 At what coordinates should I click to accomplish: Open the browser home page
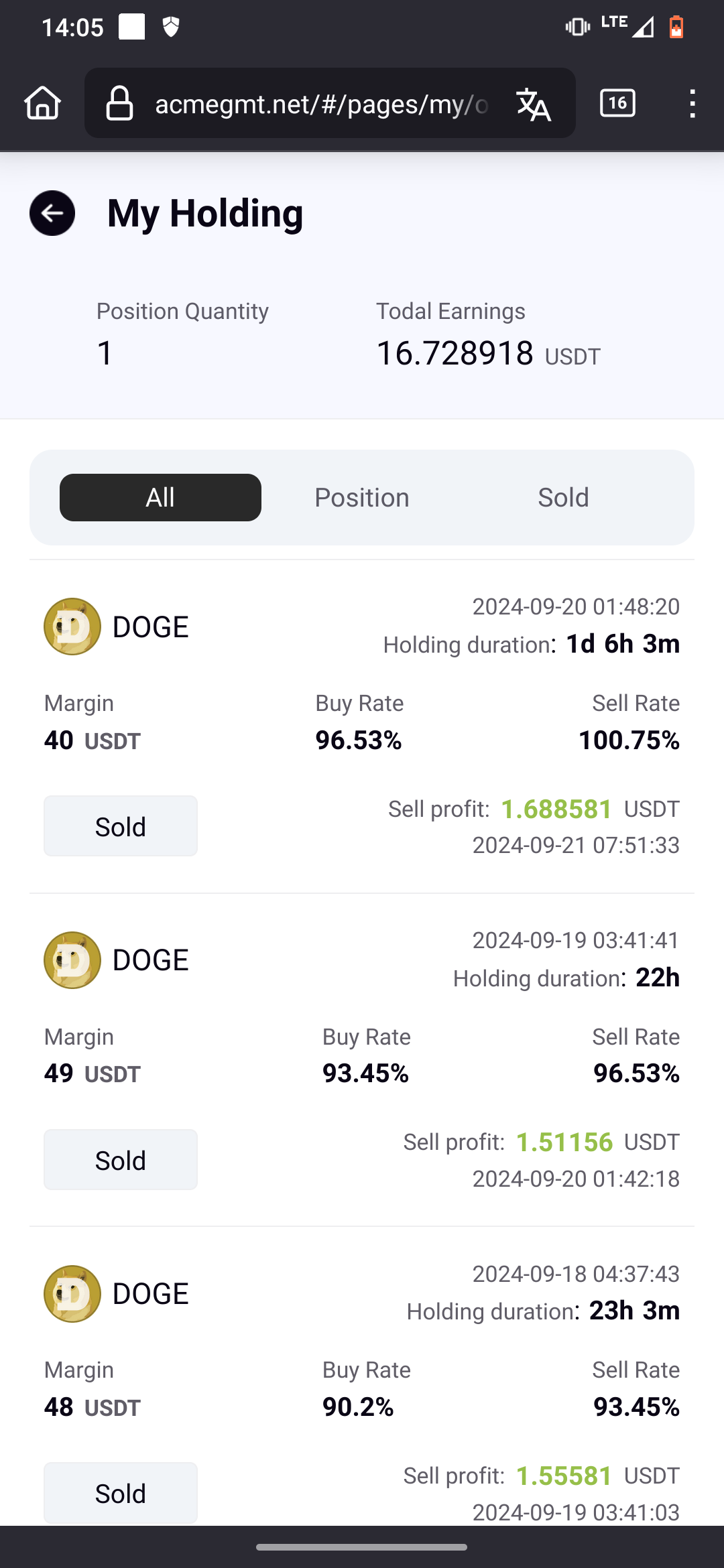coord(43,103)
